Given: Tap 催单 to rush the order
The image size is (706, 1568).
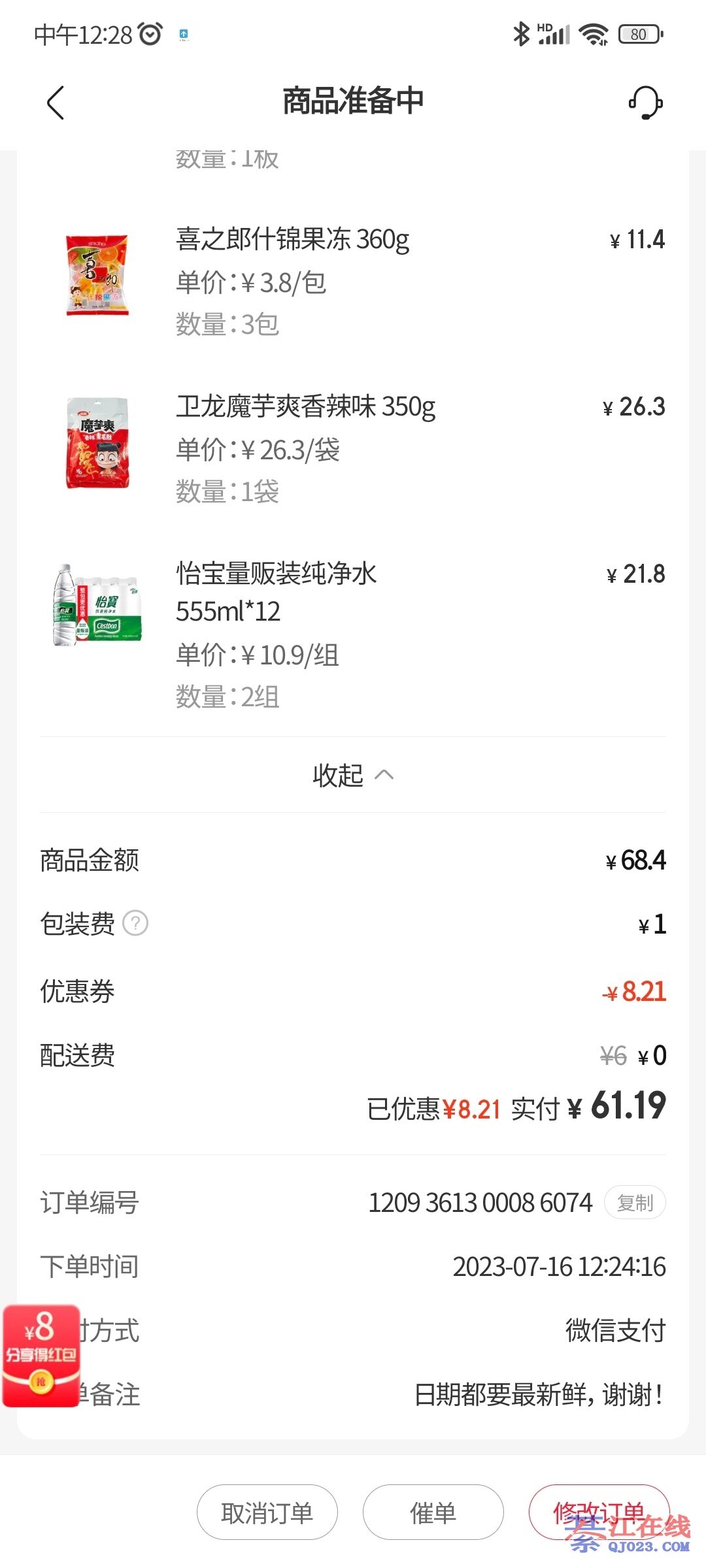Looking at the screenshot, I should point(433,1512).
